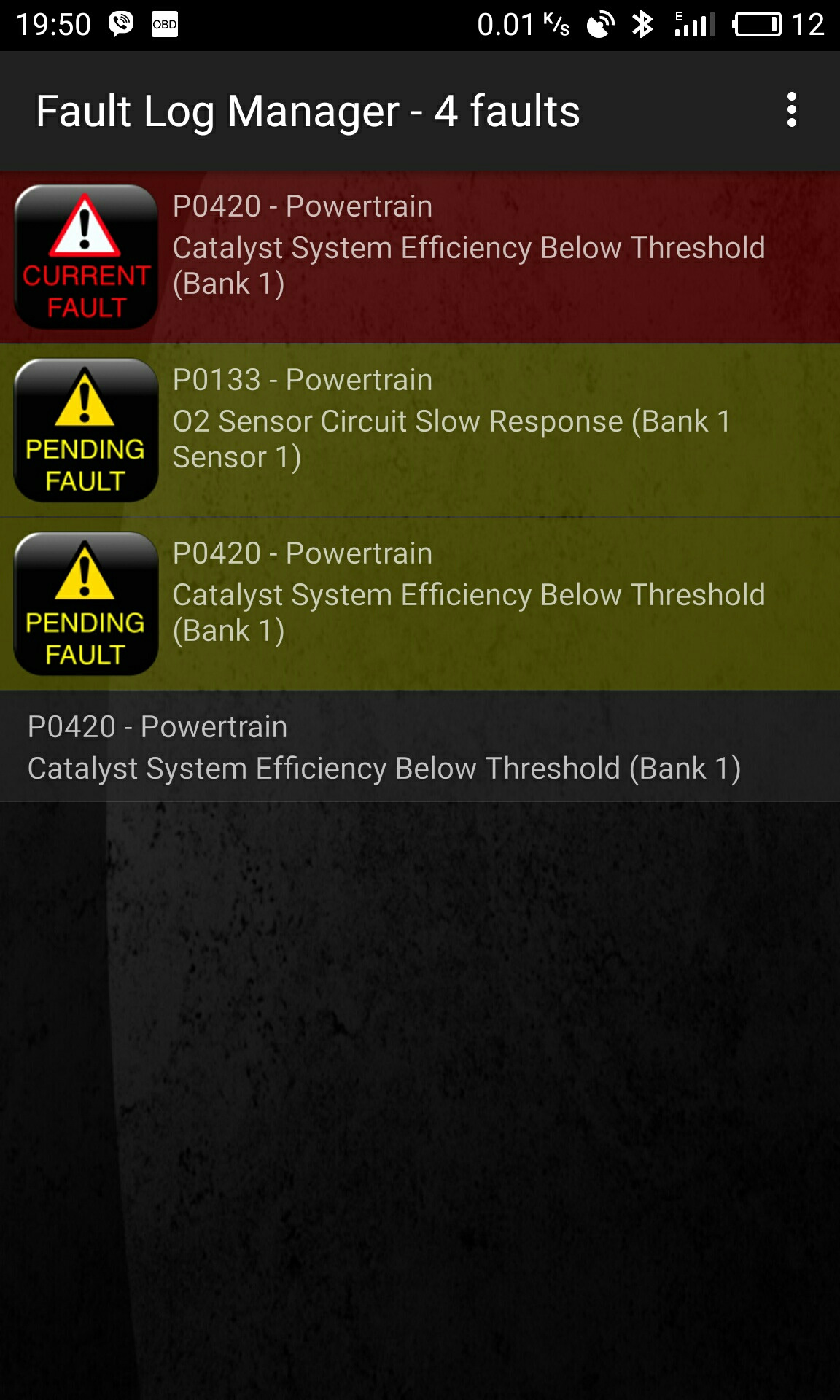Image resolution: width=840 pixels, height=1400 pixels.
Task: Tap the unlabeled P0420 Powertrain row
Action: (420, 747)
